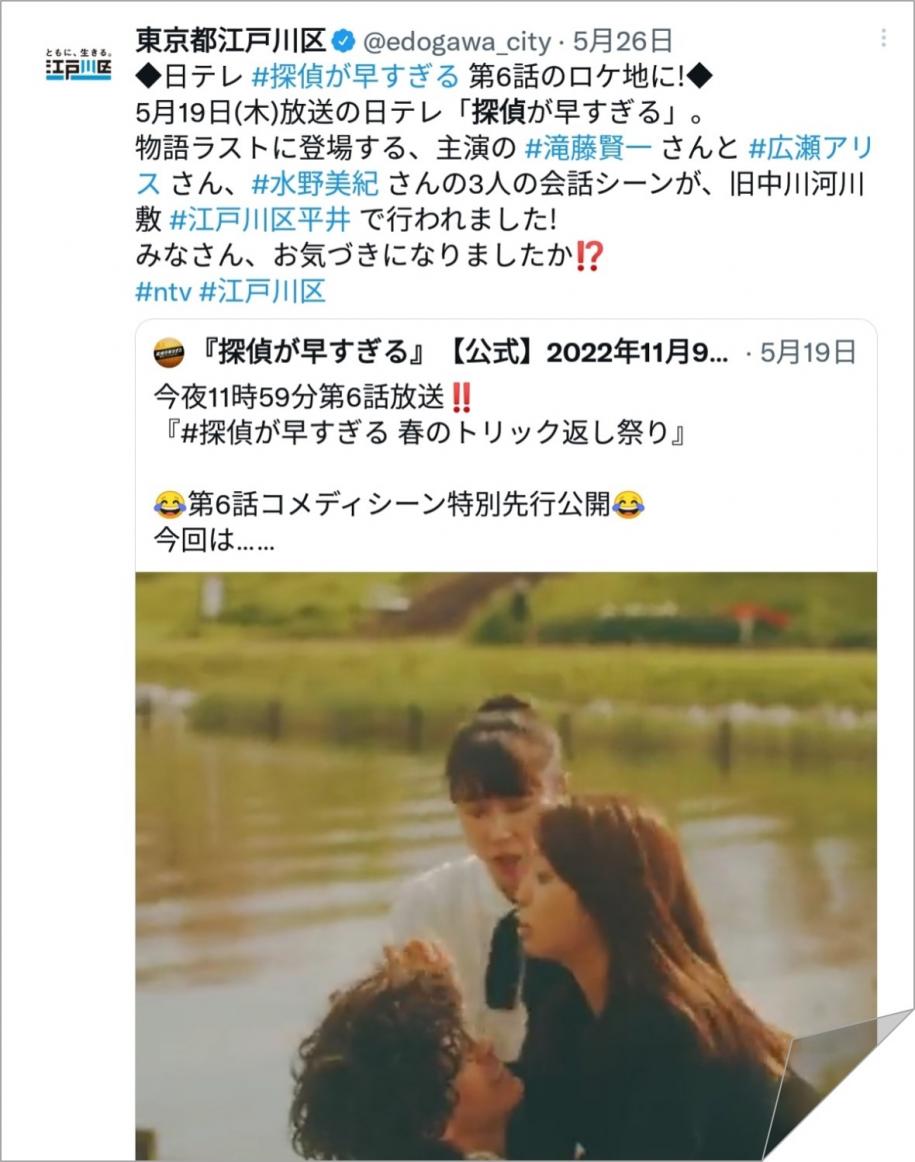
Task: Open the #滝藤賢一 hashtag
Action: (x=587, y=148)
